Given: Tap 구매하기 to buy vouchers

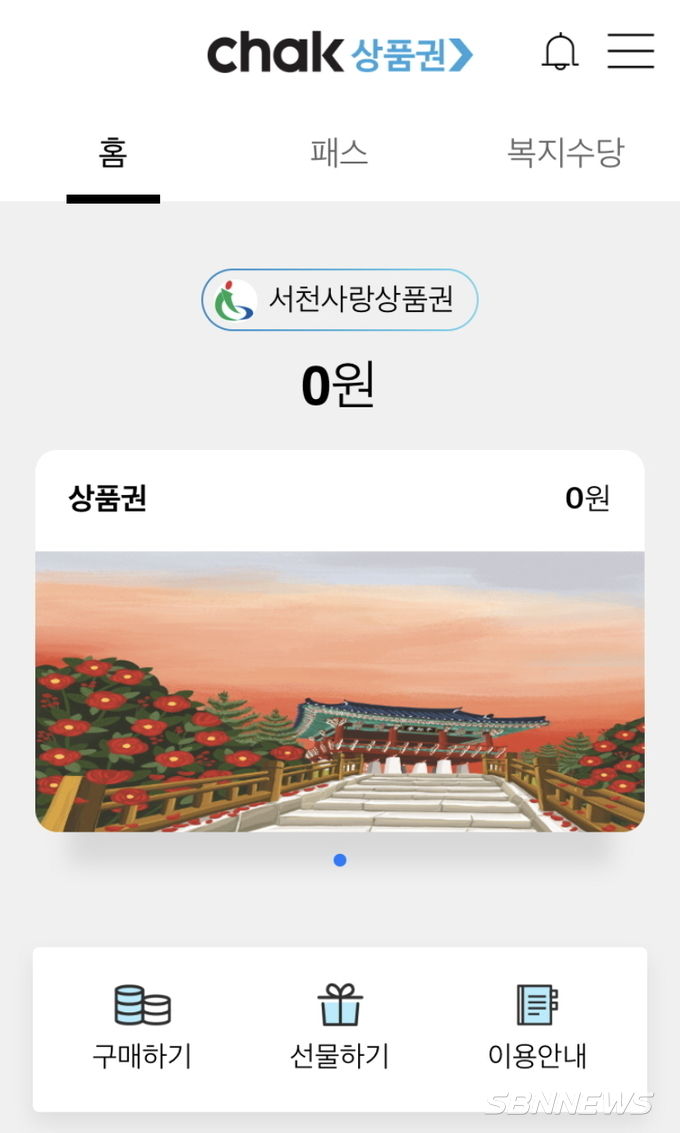Looking at the screenshot, I should [x=142, y=1028].
